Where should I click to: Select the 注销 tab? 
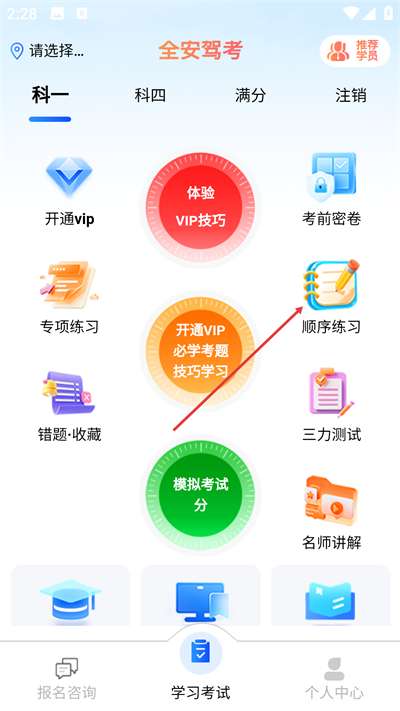click(x=351, y=95)
